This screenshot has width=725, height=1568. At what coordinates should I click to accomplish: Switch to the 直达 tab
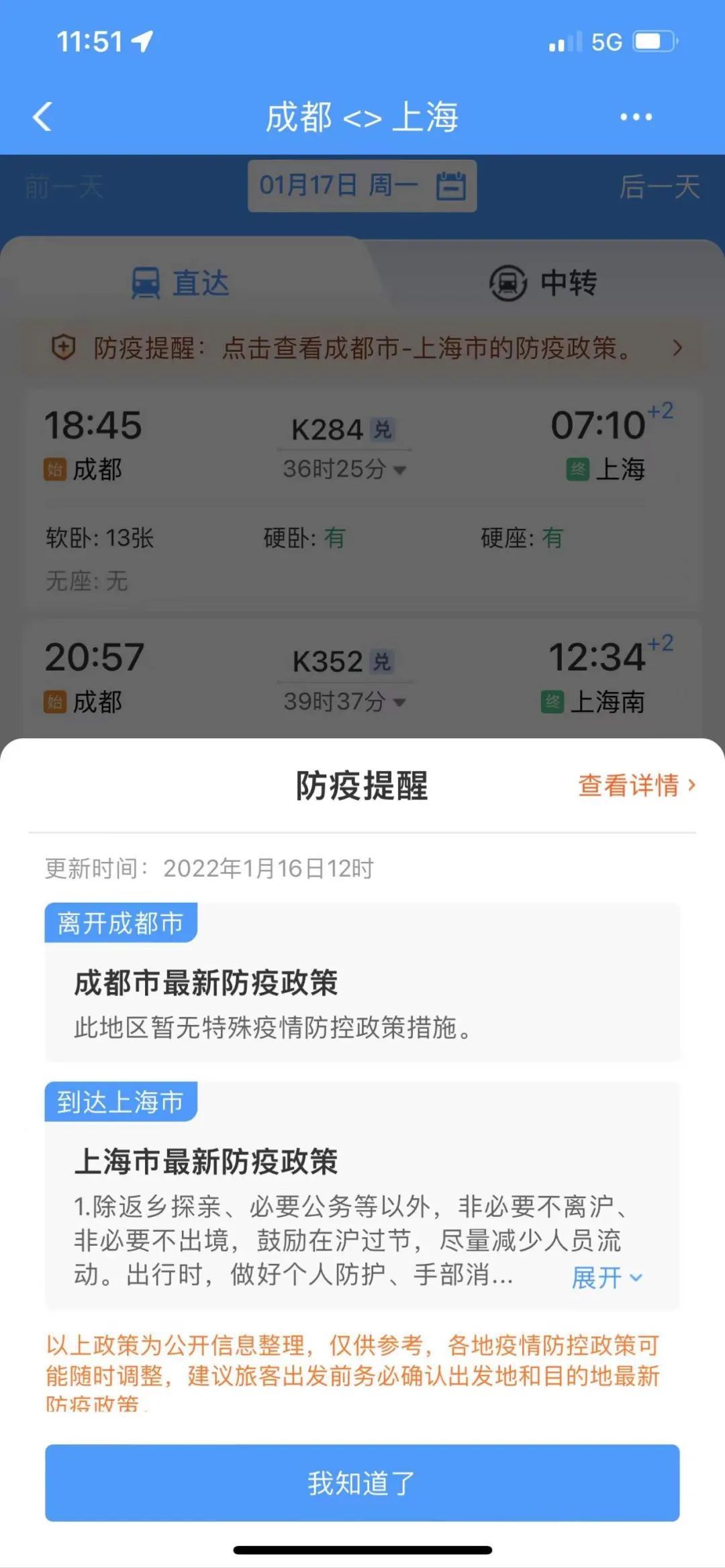coord(181,283)
